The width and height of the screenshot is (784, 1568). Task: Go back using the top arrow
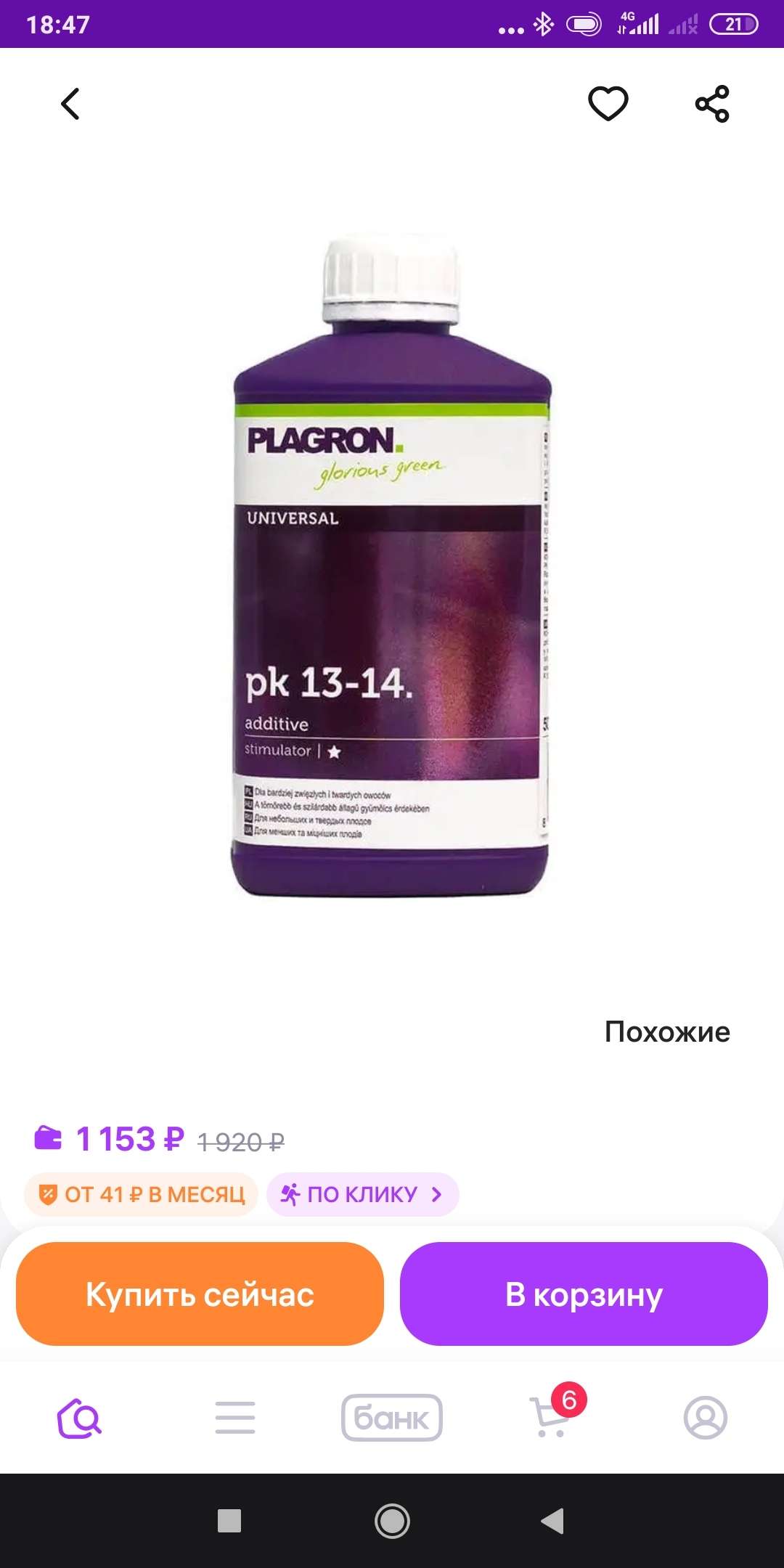click(70, 104)
